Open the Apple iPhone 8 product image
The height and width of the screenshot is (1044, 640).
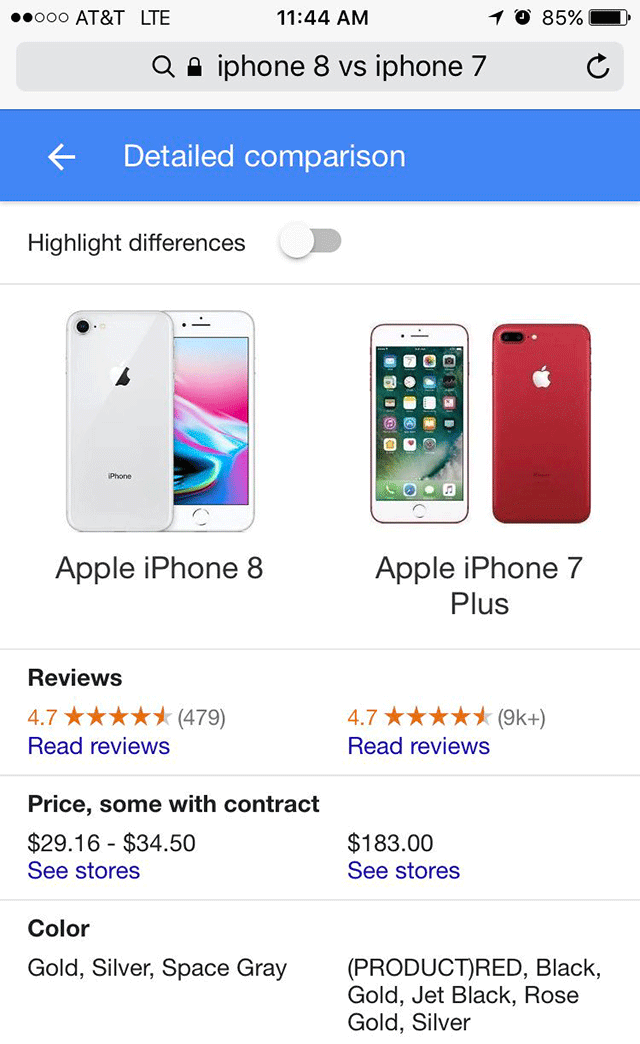[160, 420]
